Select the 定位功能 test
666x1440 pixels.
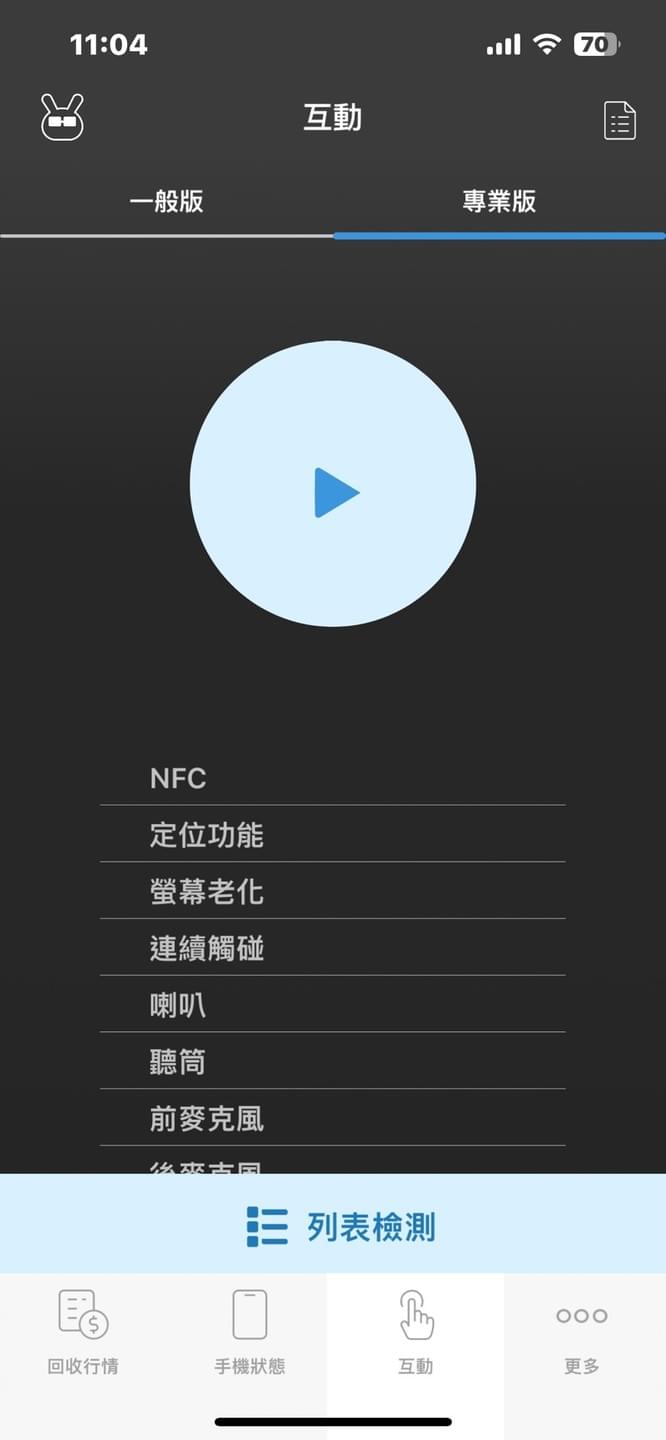click(332, 835)
